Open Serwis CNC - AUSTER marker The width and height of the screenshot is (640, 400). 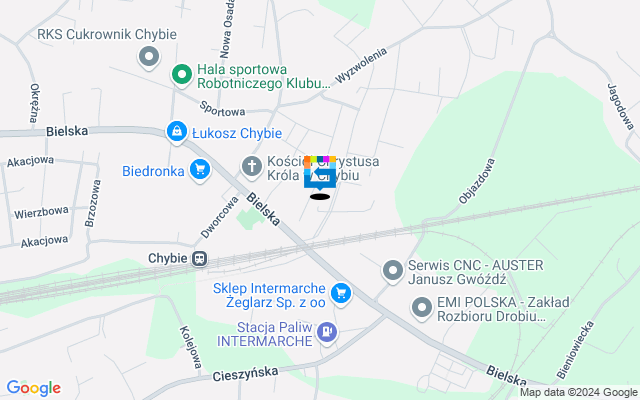tap(393, 269)
